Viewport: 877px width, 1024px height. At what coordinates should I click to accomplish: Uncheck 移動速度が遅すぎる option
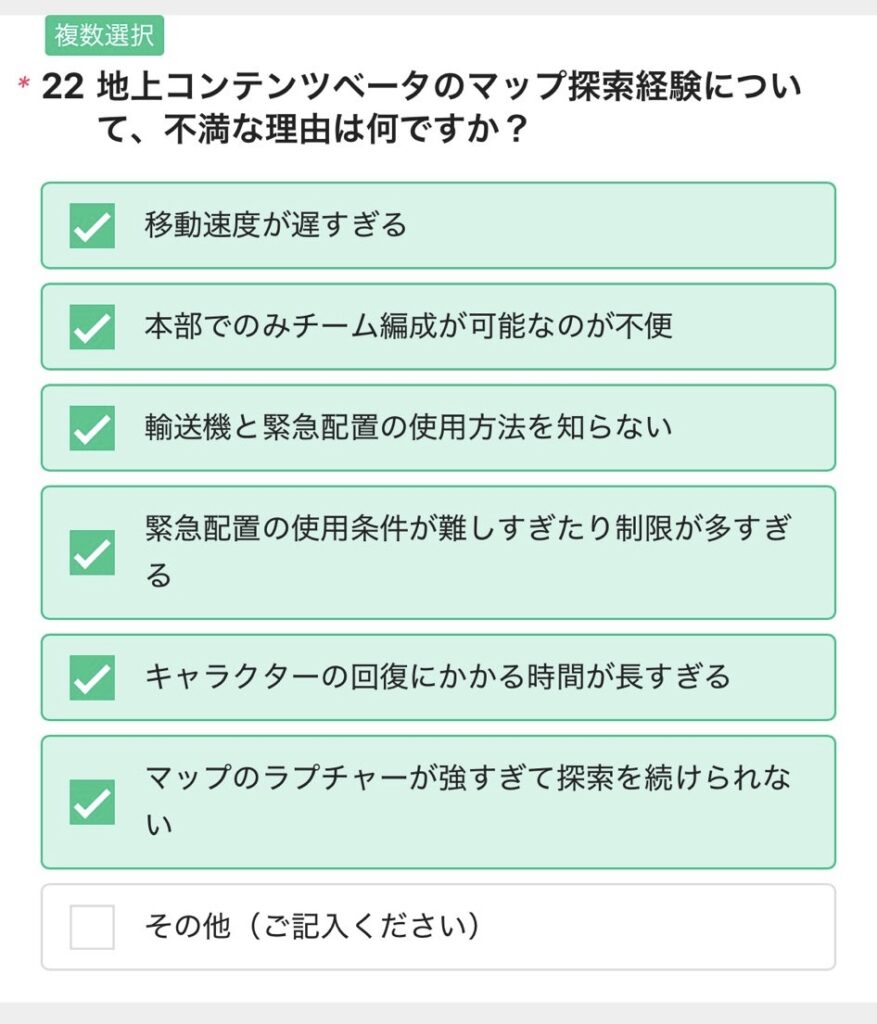coord(92,226)
